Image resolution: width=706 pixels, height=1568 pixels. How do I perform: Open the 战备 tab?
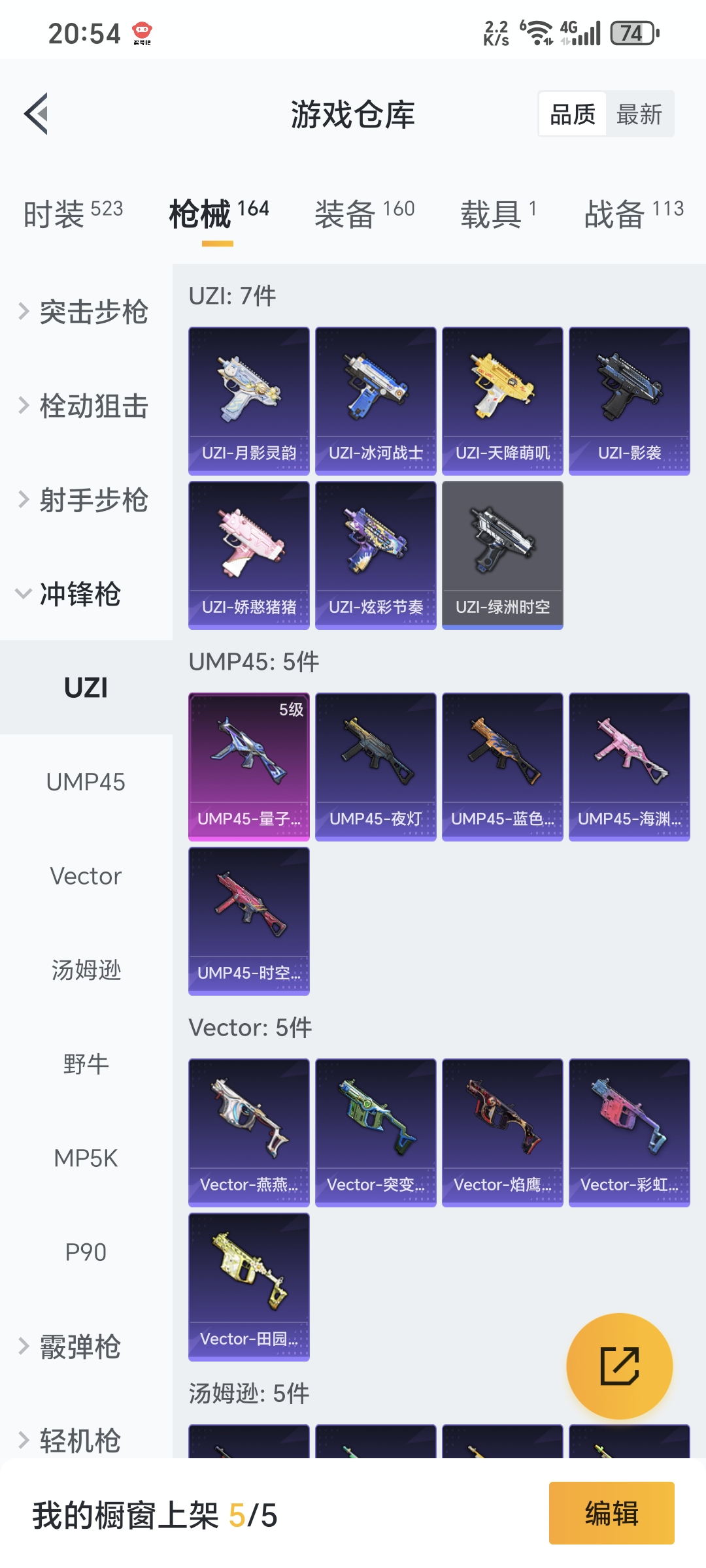pos(633,213)
